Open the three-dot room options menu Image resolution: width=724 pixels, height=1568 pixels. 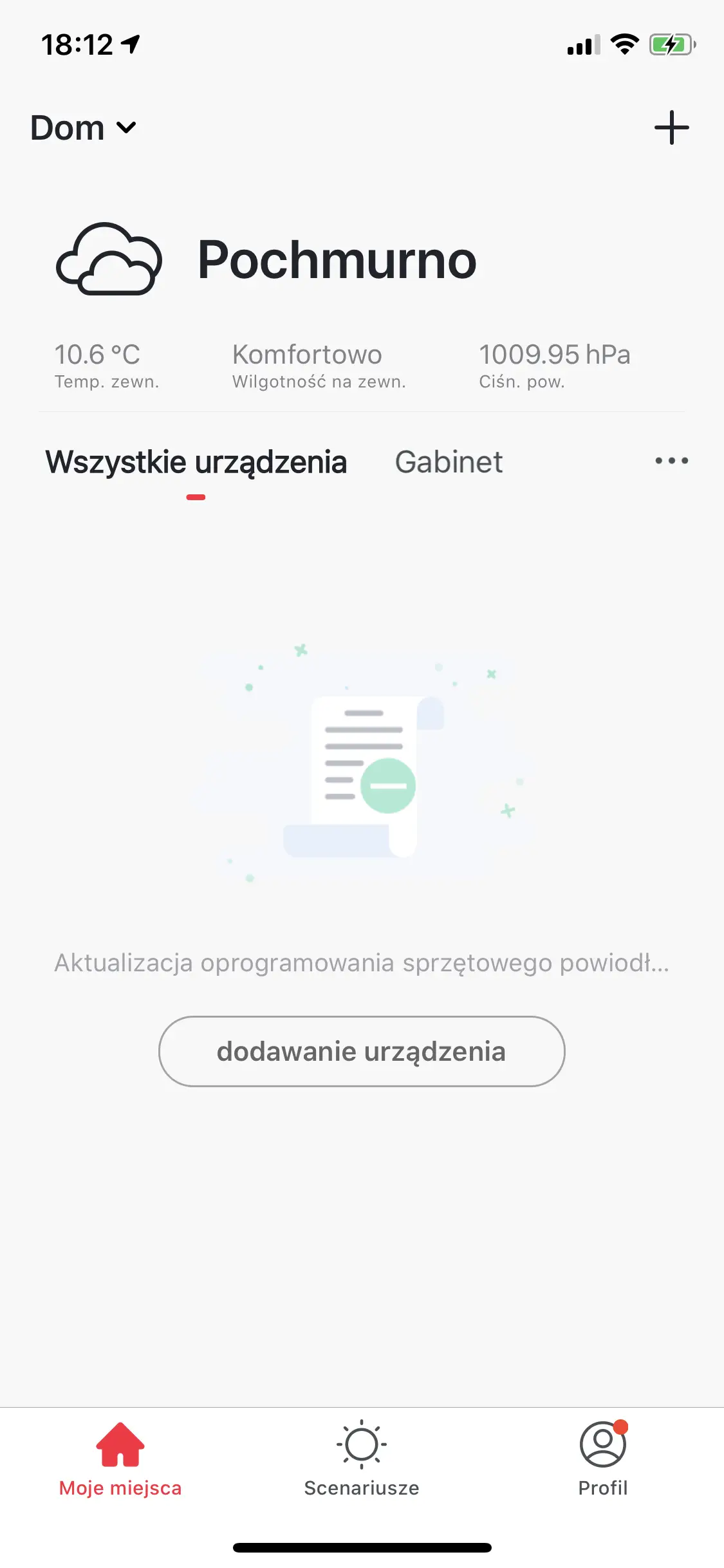click(671, 461)
